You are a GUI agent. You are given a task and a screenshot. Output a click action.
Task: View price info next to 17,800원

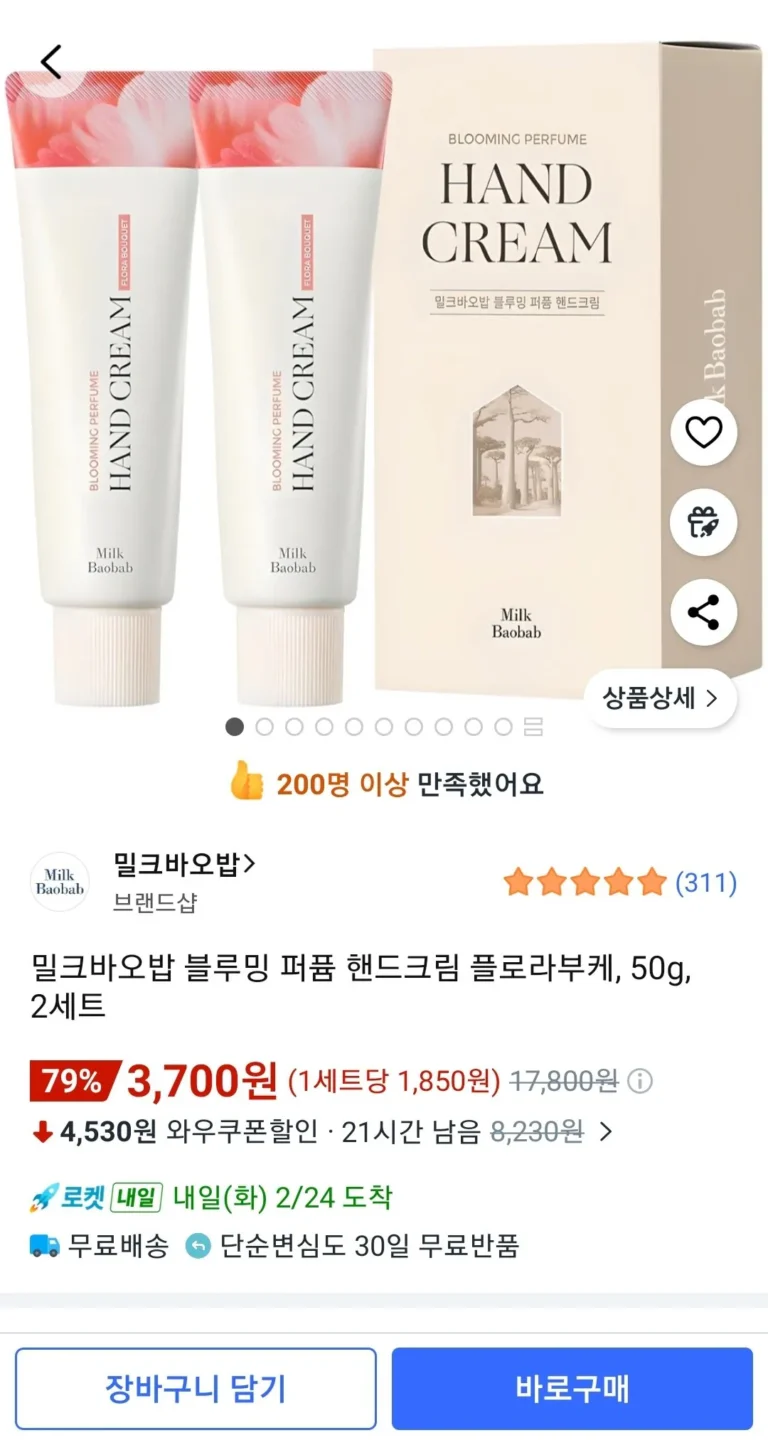click(x=640, y=1081)
